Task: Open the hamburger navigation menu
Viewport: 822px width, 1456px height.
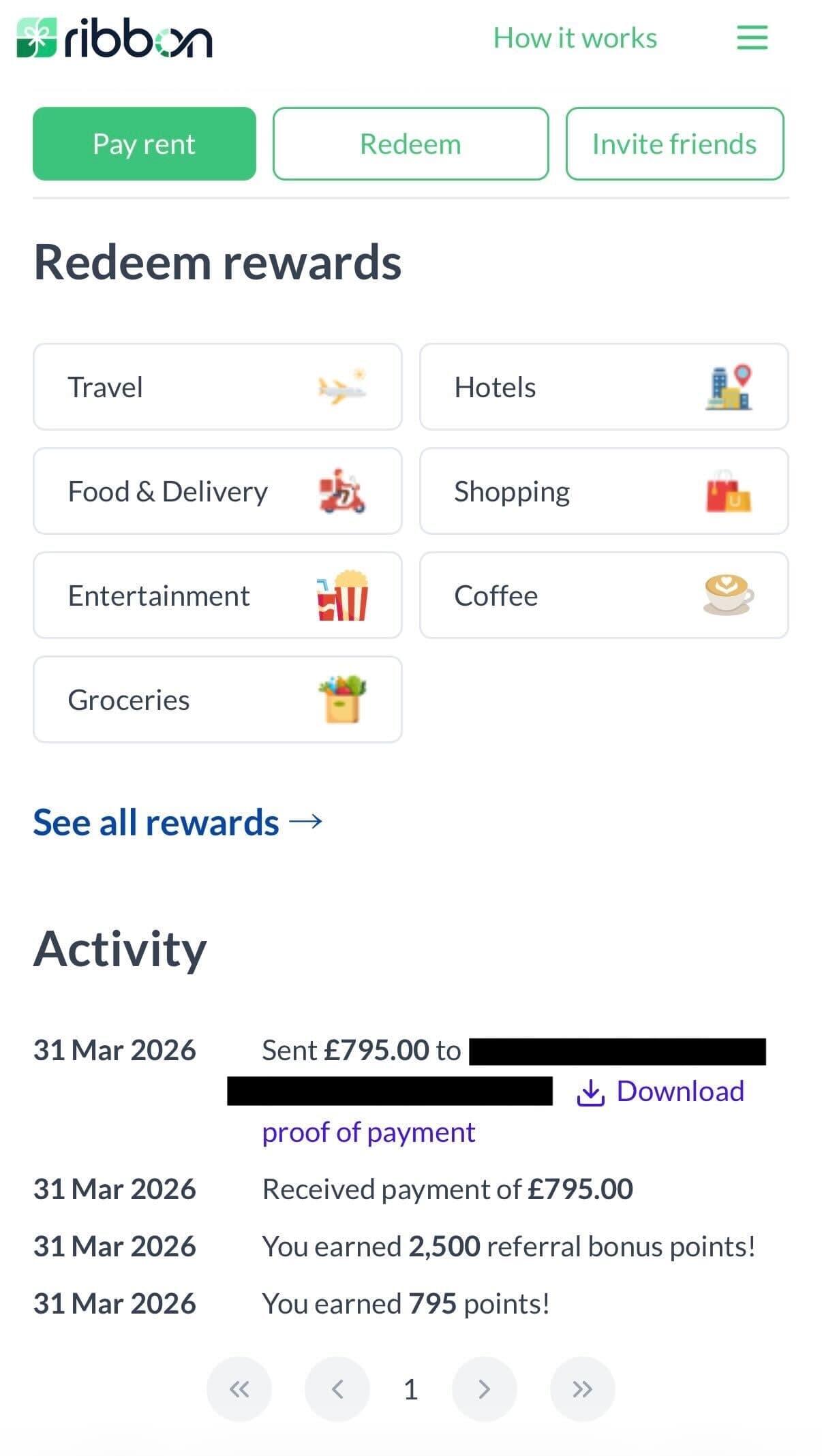Action: pos(750,39)
